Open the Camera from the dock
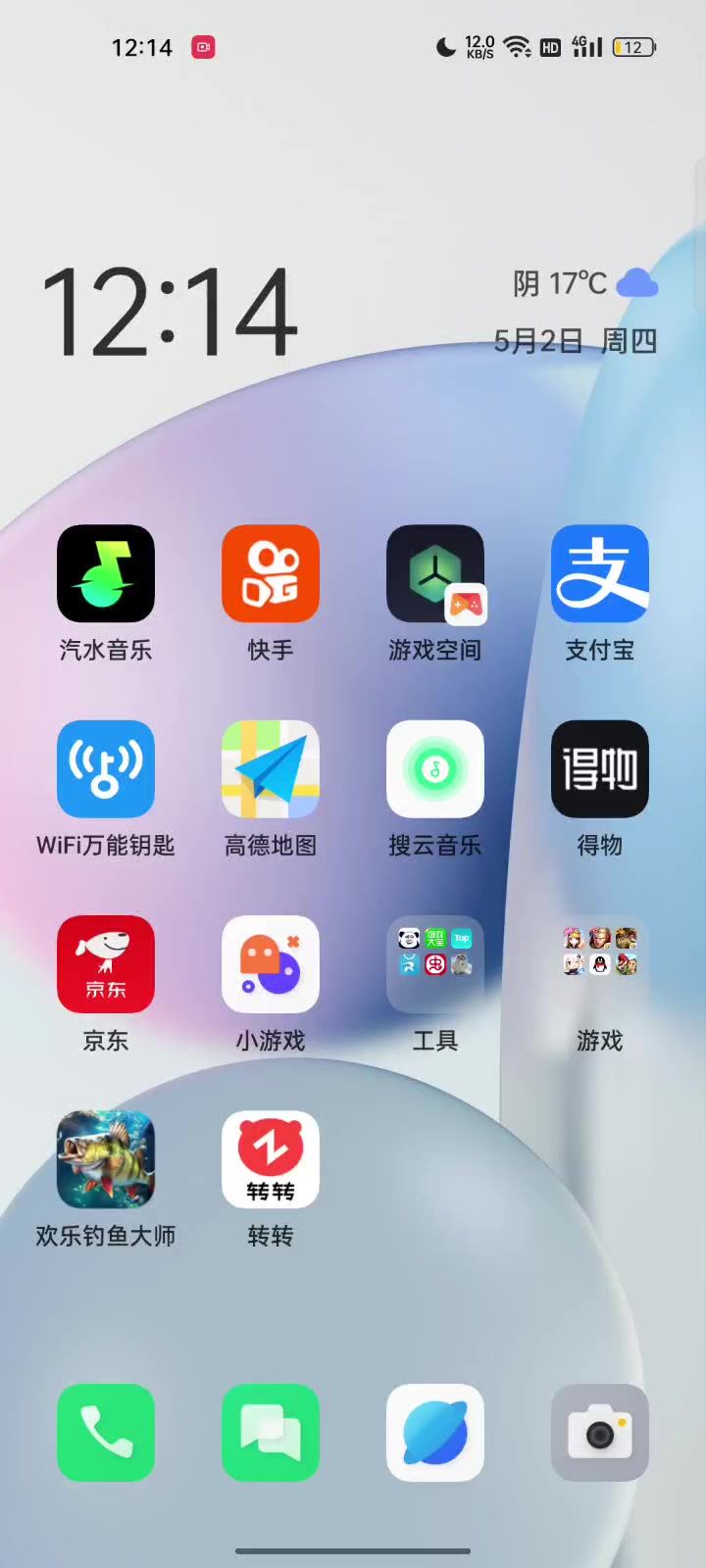706x1568 pixels. (x=600, y=1433)
